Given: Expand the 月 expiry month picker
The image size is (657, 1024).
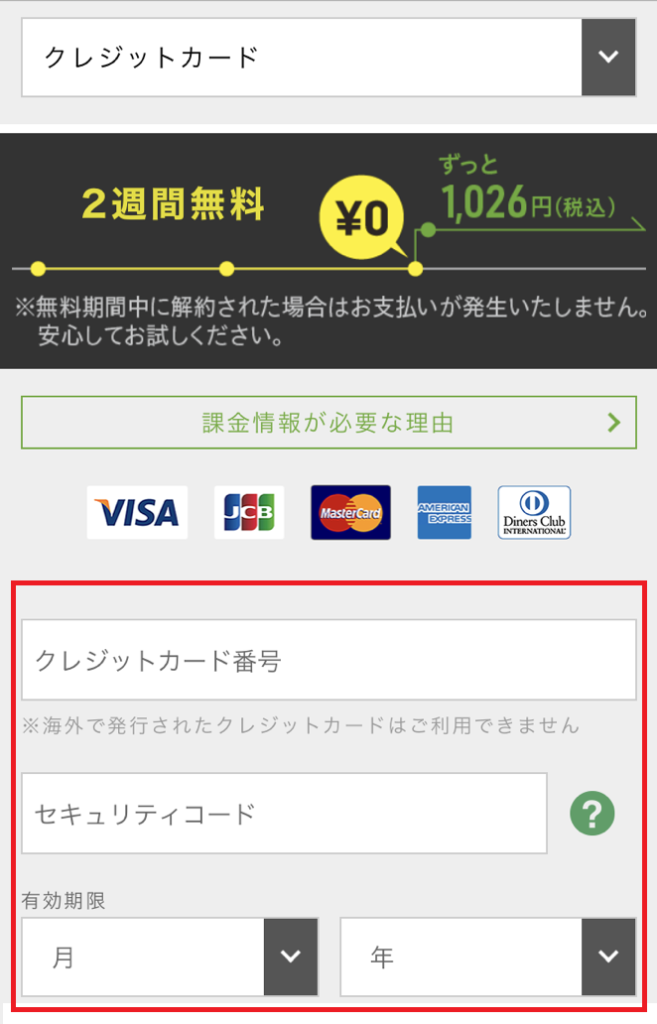Looking at the screenshot, I should [169, 957].
